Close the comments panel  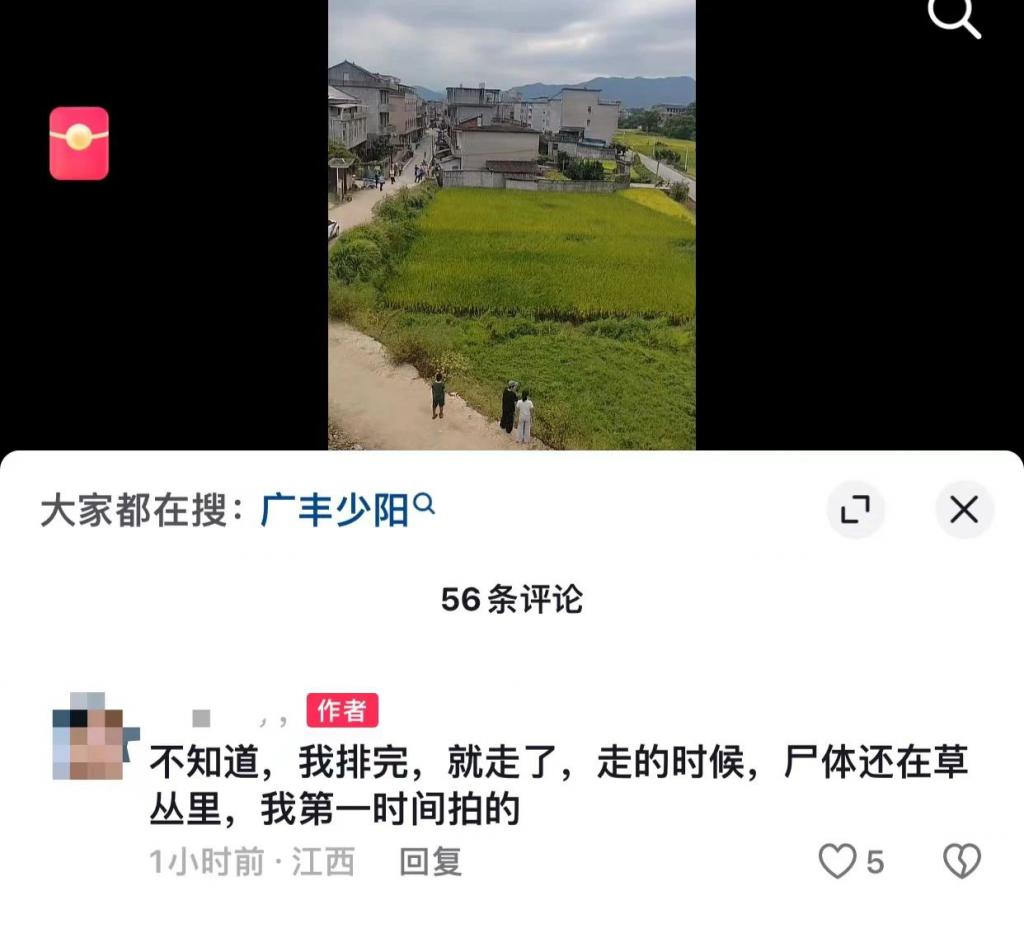pyautogui.click(x=964, y=510)
